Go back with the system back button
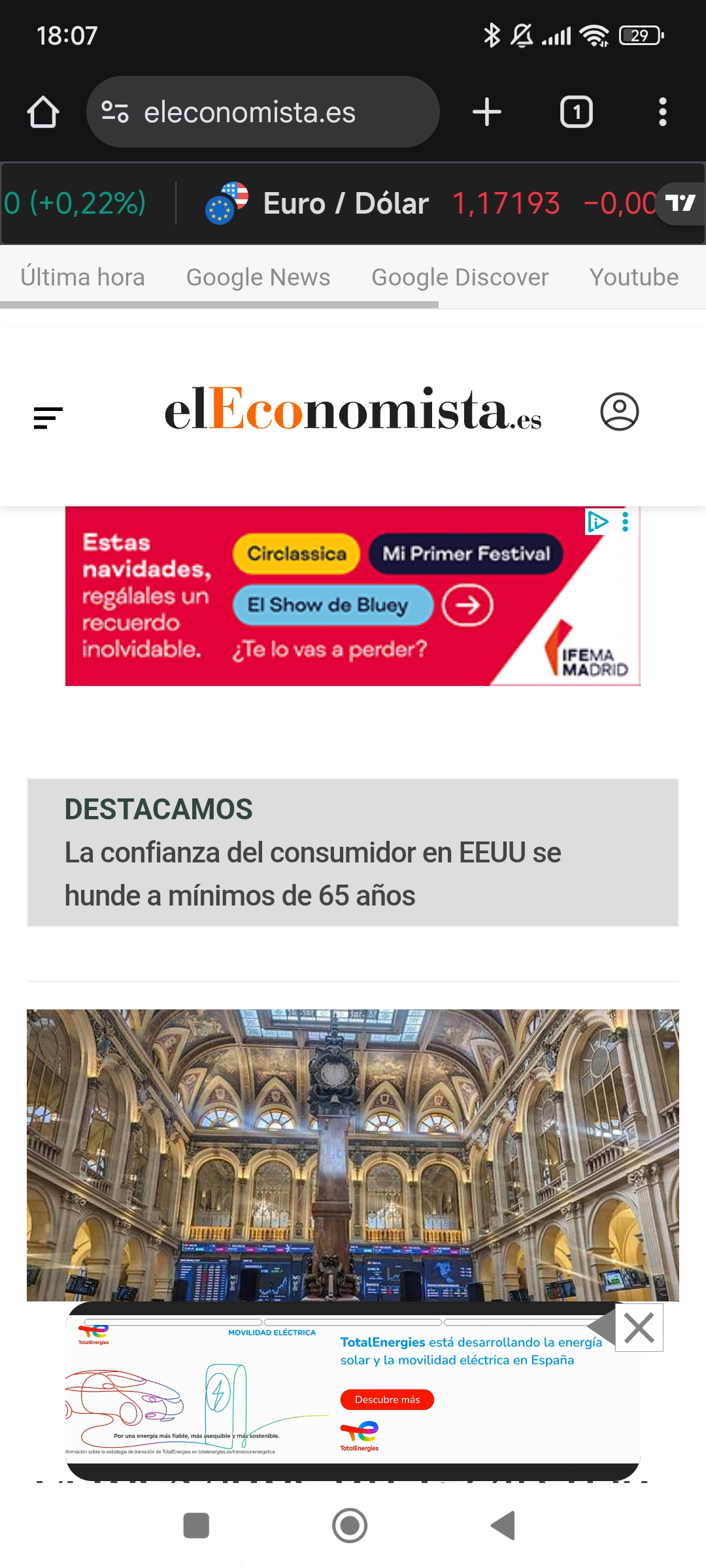The width and height of the screenshot is (706, 1568). [x=503, y=1526]
